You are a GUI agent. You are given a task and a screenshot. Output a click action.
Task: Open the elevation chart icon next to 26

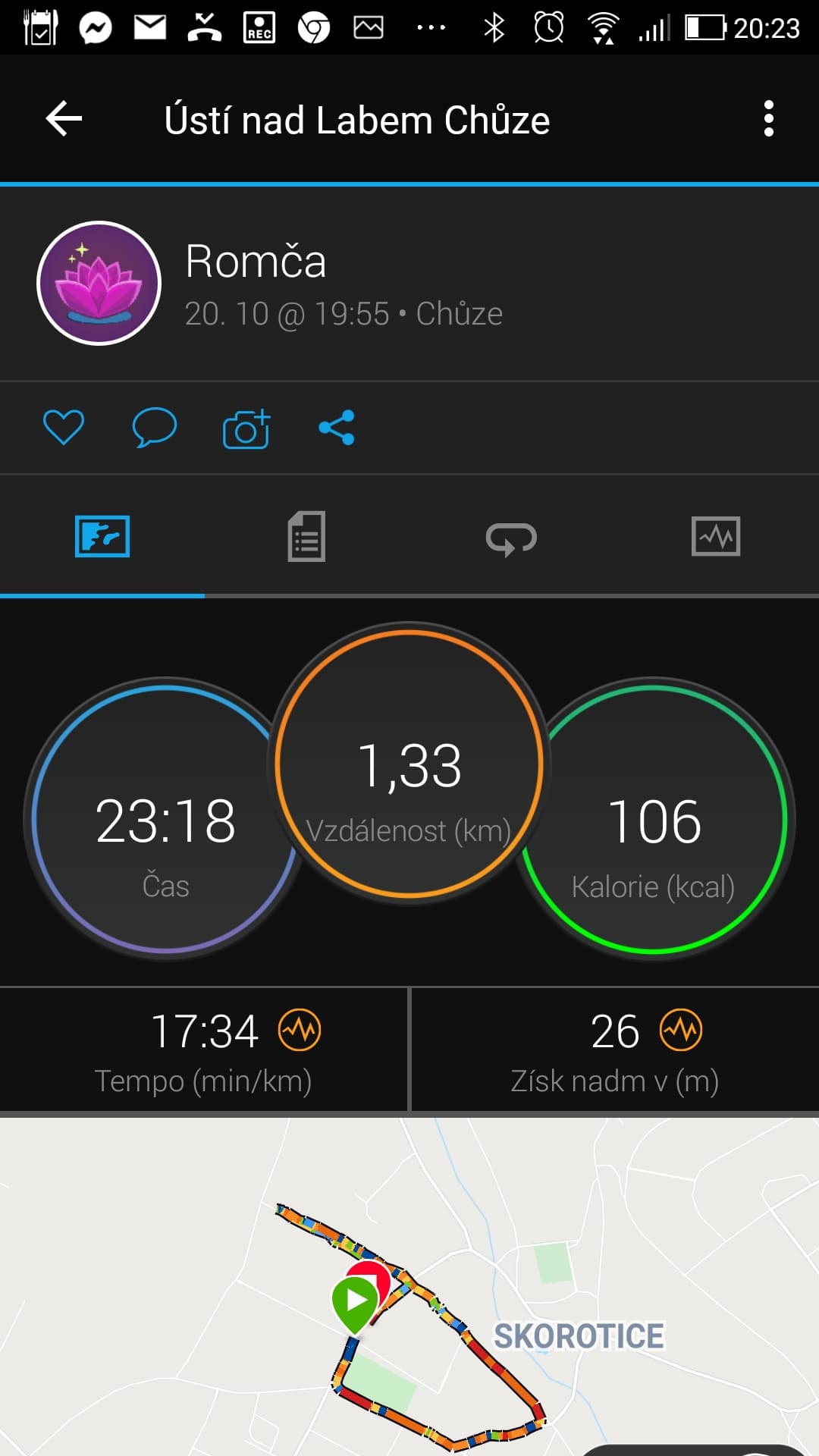681,1030
